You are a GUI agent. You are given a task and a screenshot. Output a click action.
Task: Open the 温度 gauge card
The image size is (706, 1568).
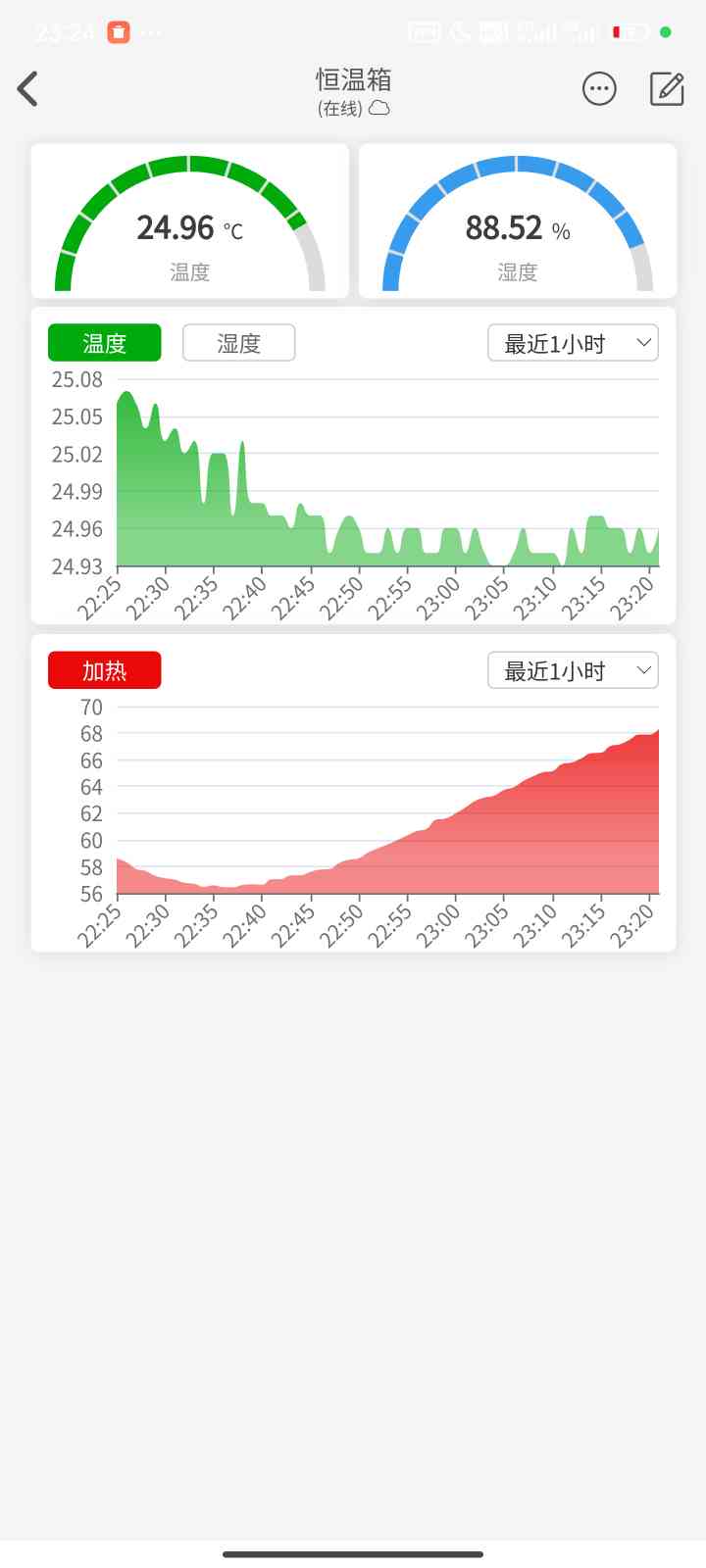pyautogui.click(x=190, y=220)
